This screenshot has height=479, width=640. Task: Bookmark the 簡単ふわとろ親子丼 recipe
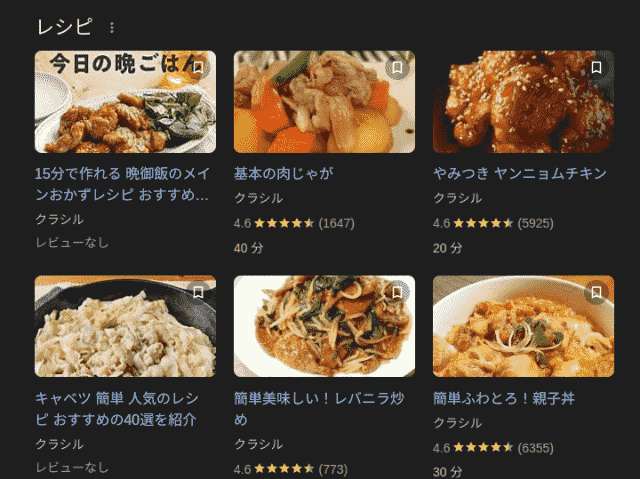click(x=596, y=293)
